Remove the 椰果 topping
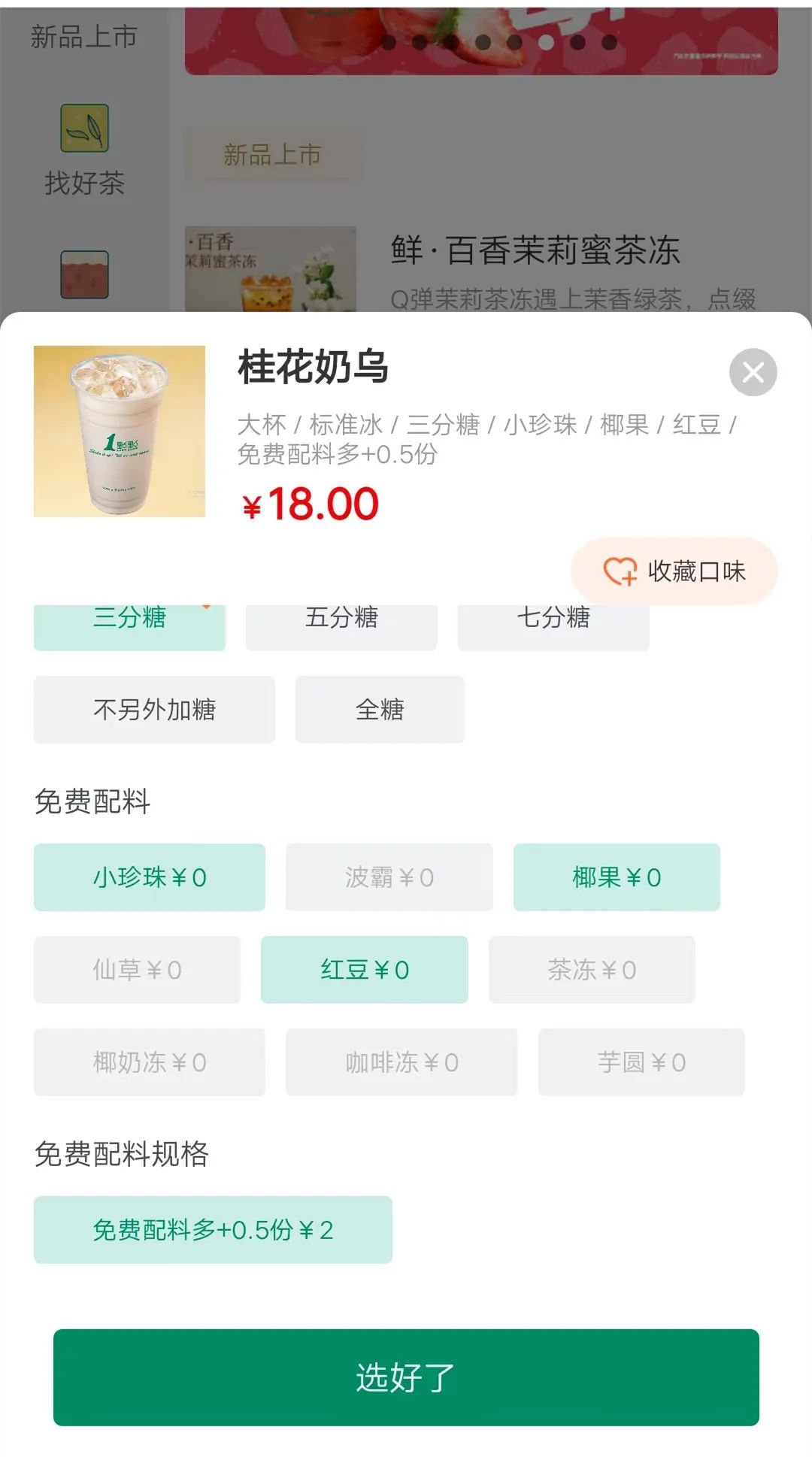The image size is (812, 1457). point(617,877)
